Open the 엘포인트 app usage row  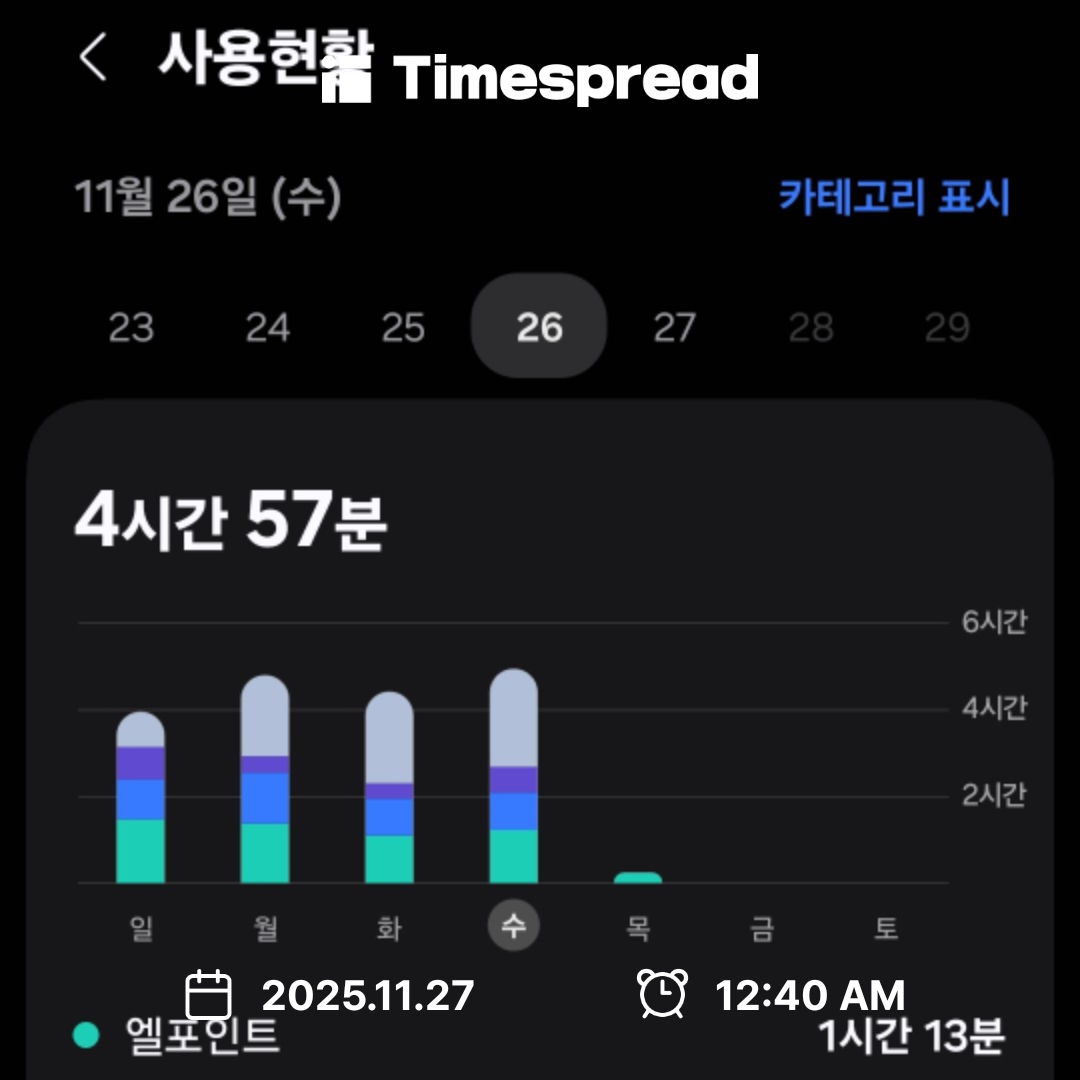pyautogui.click(x=540, y=1037)
